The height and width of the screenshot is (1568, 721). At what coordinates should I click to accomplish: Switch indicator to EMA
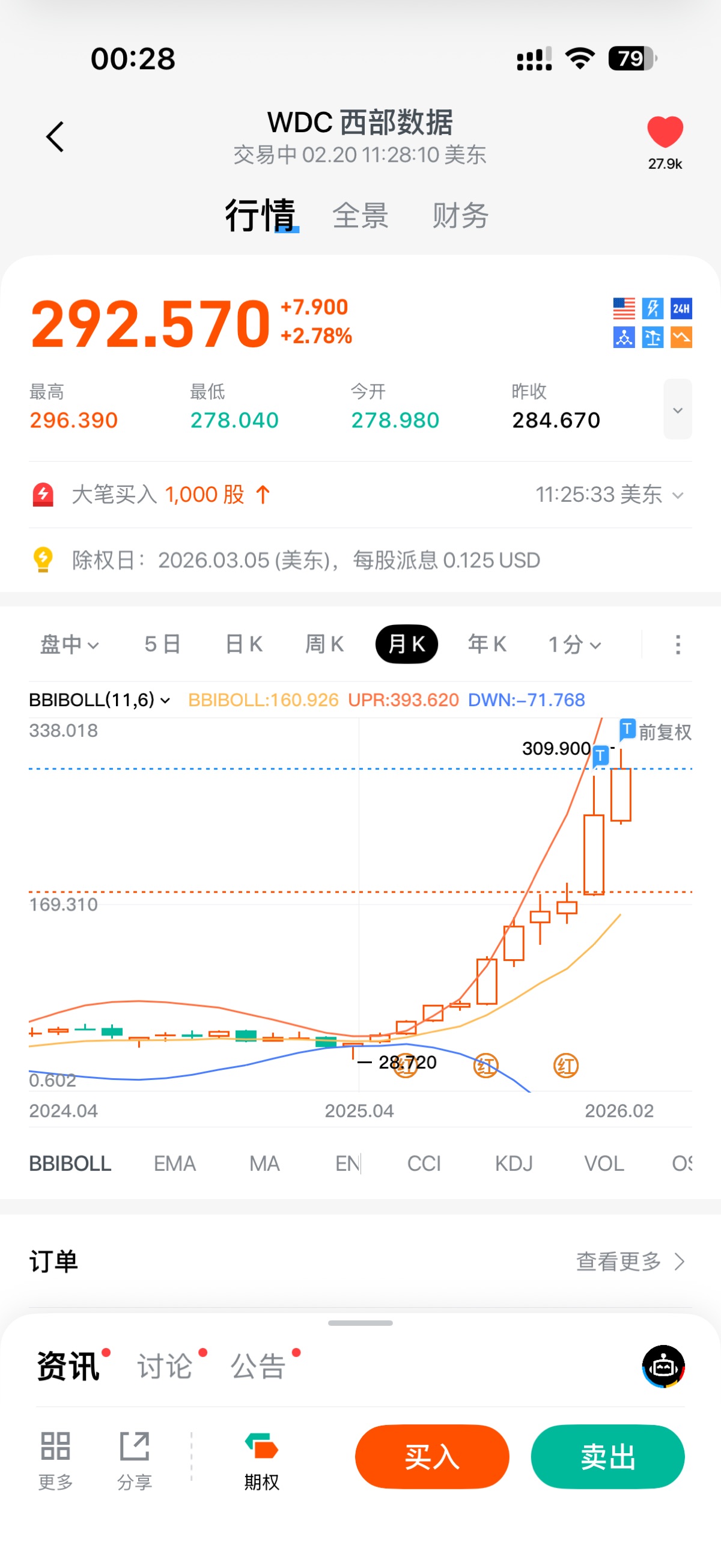[175, 1163]
